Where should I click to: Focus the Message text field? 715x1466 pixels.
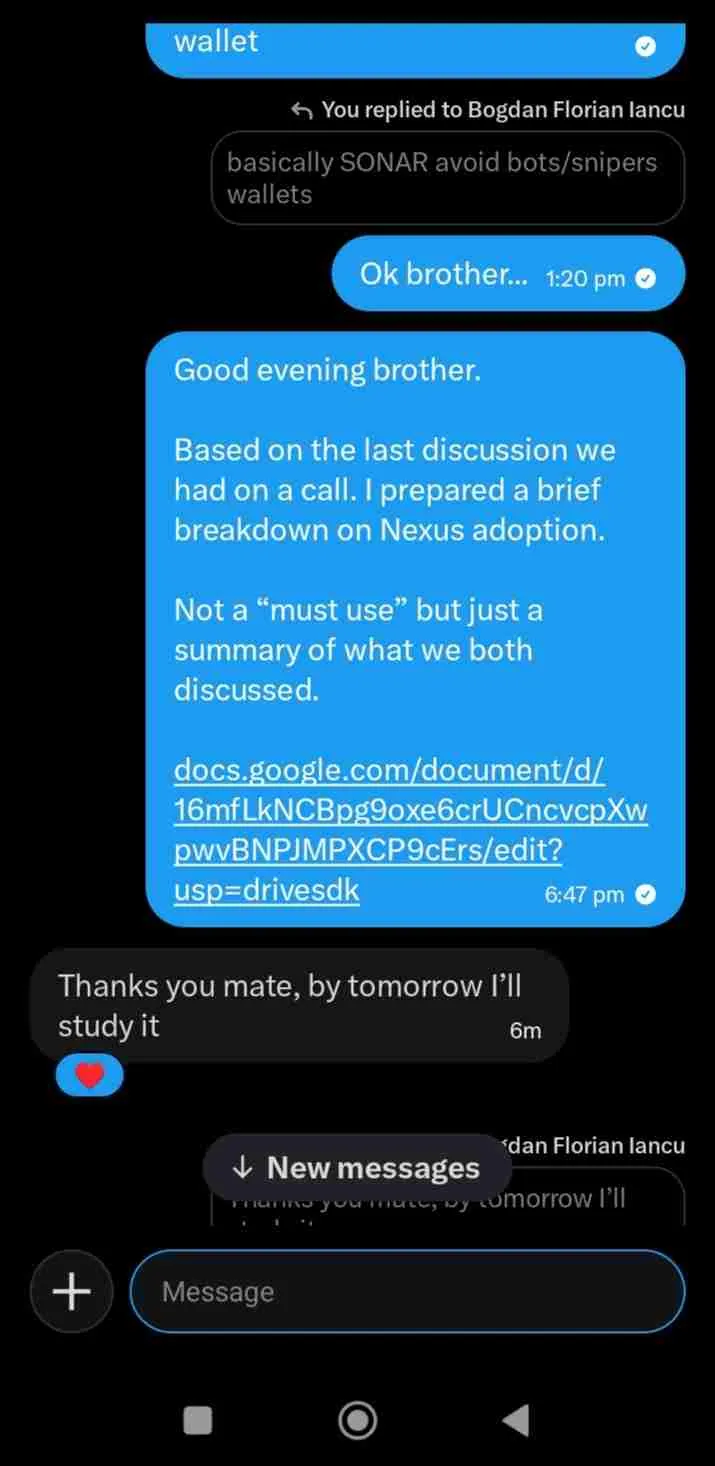pos(408,1292)
